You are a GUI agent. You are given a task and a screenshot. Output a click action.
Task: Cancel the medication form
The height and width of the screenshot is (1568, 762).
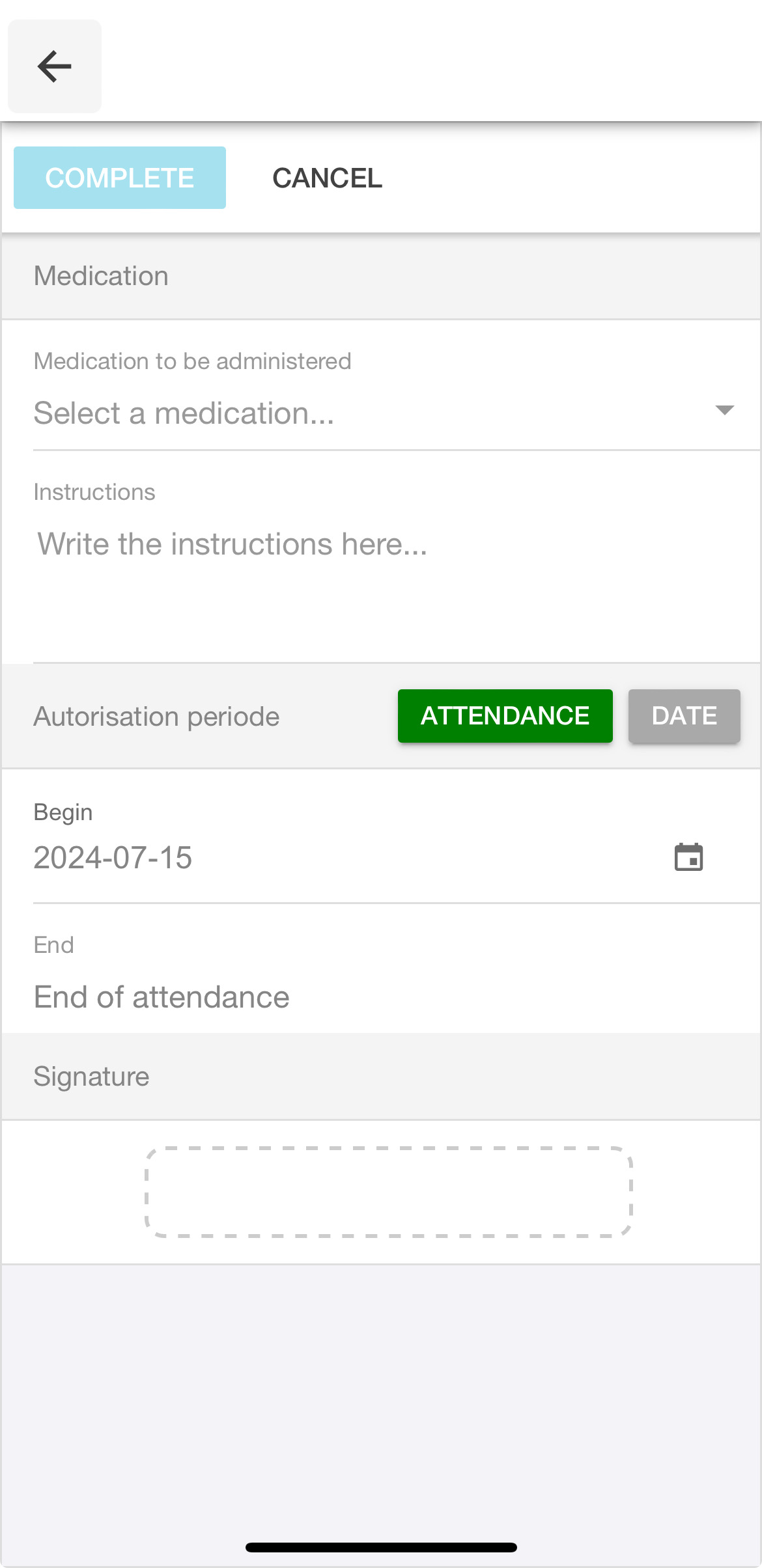(327, 178)
